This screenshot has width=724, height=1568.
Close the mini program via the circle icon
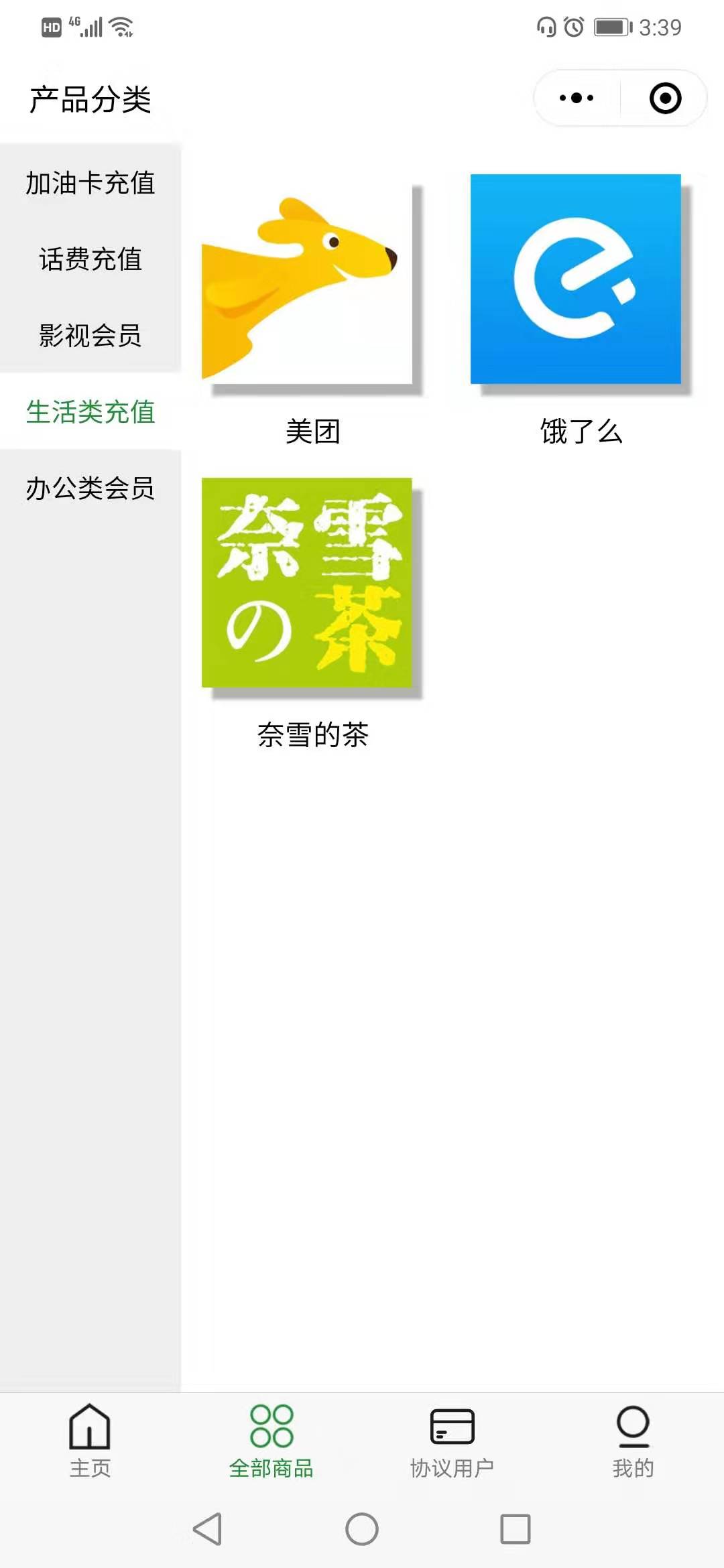665,98
